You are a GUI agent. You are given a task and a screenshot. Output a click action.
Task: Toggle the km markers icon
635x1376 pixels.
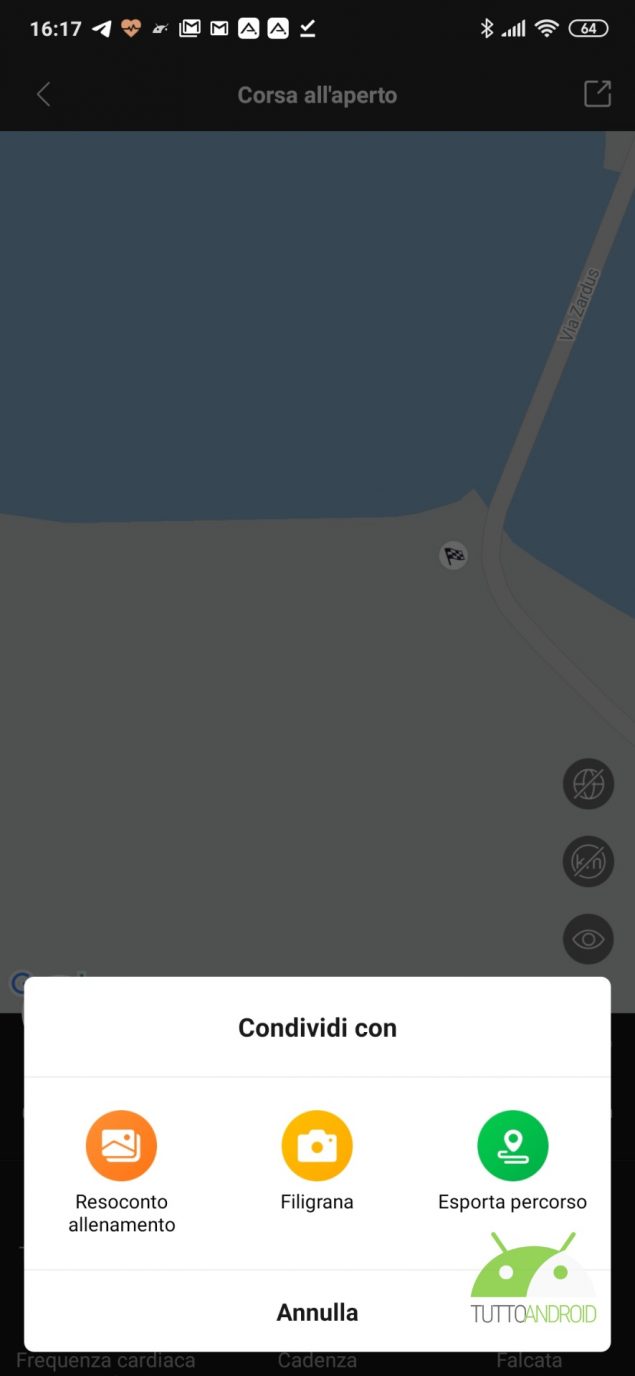[588, 861]
